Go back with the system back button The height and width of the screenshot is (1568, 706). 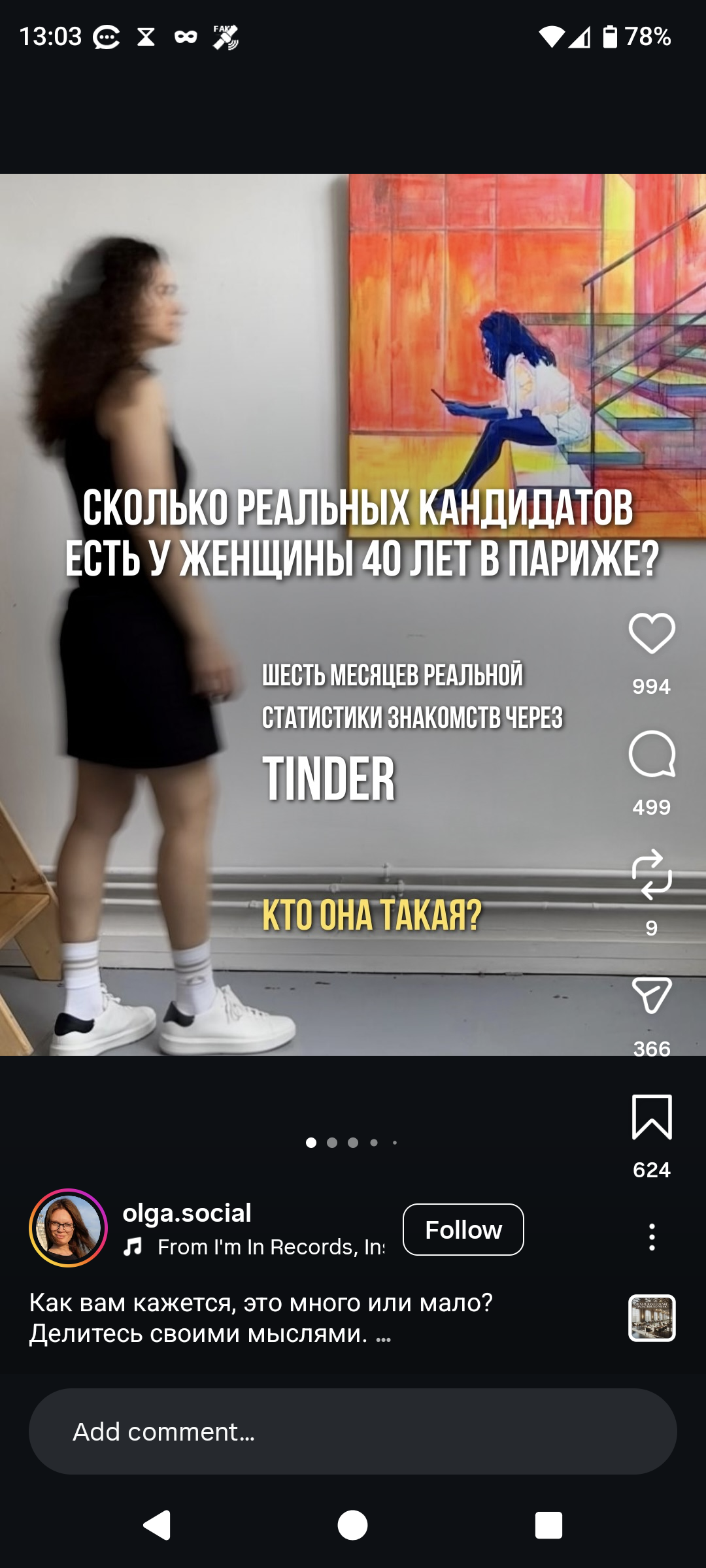click(x=157, y=1526)
